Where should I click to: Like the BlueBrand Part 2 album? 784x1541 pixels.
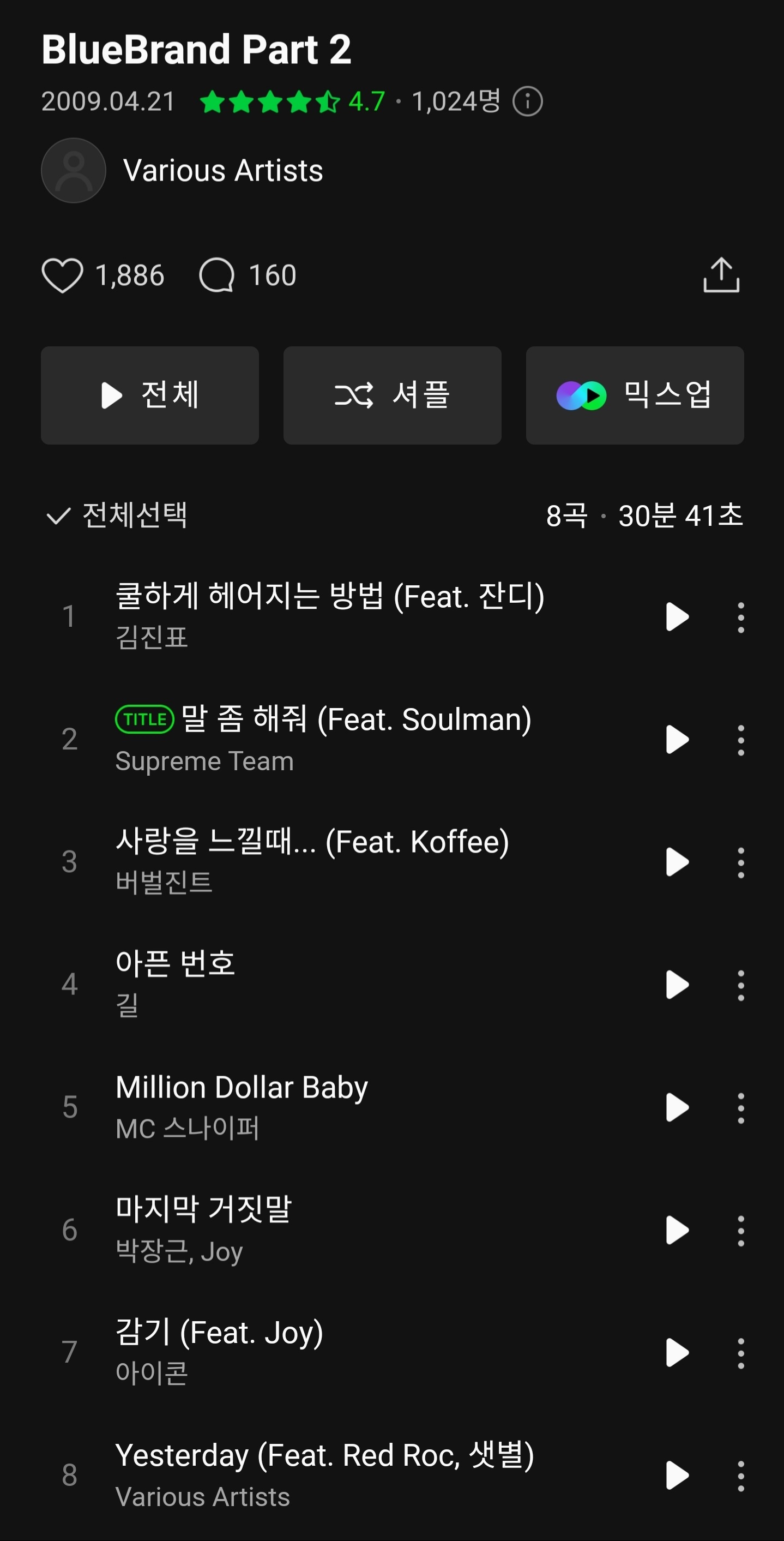click(x=62, y=275)
